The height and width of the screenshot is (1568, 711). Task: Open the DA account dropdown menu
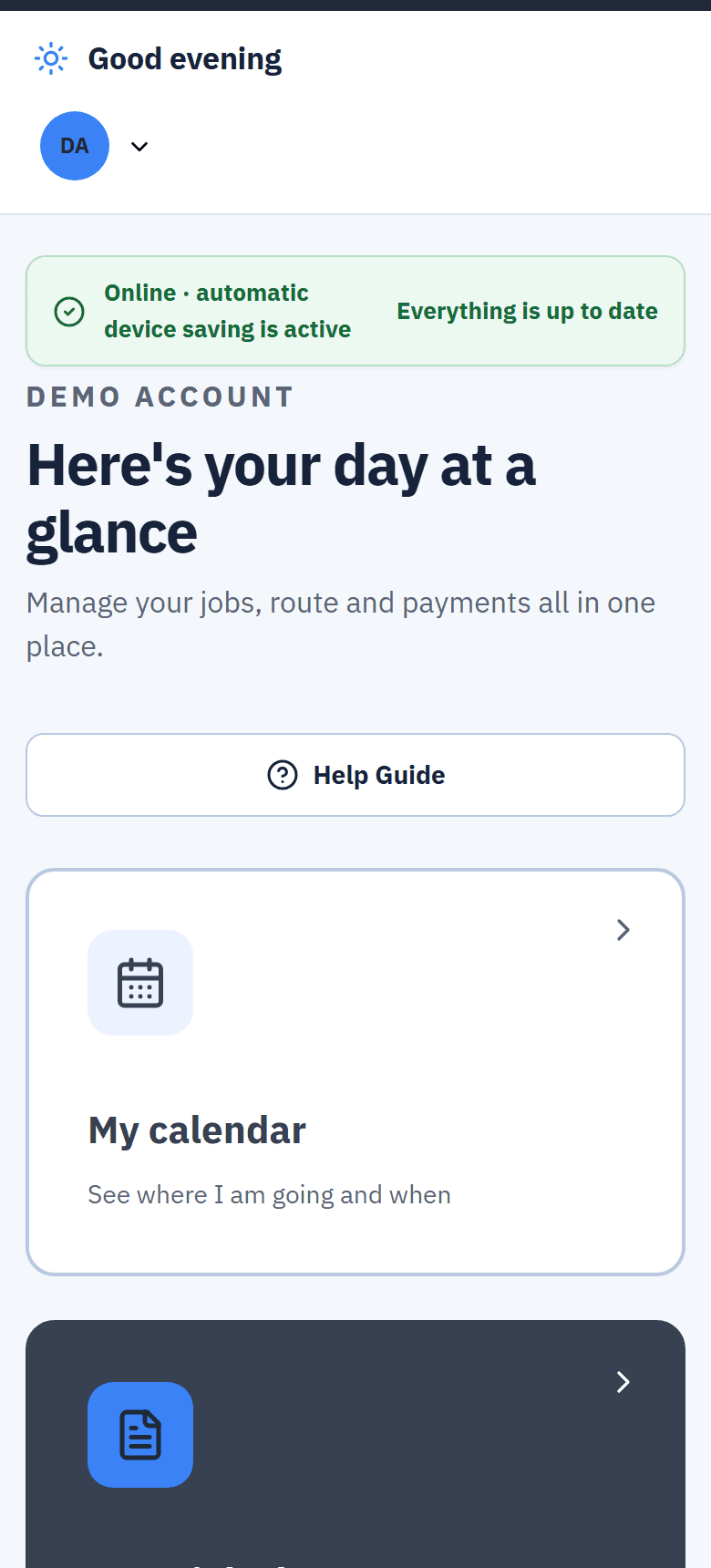point(95,146)
